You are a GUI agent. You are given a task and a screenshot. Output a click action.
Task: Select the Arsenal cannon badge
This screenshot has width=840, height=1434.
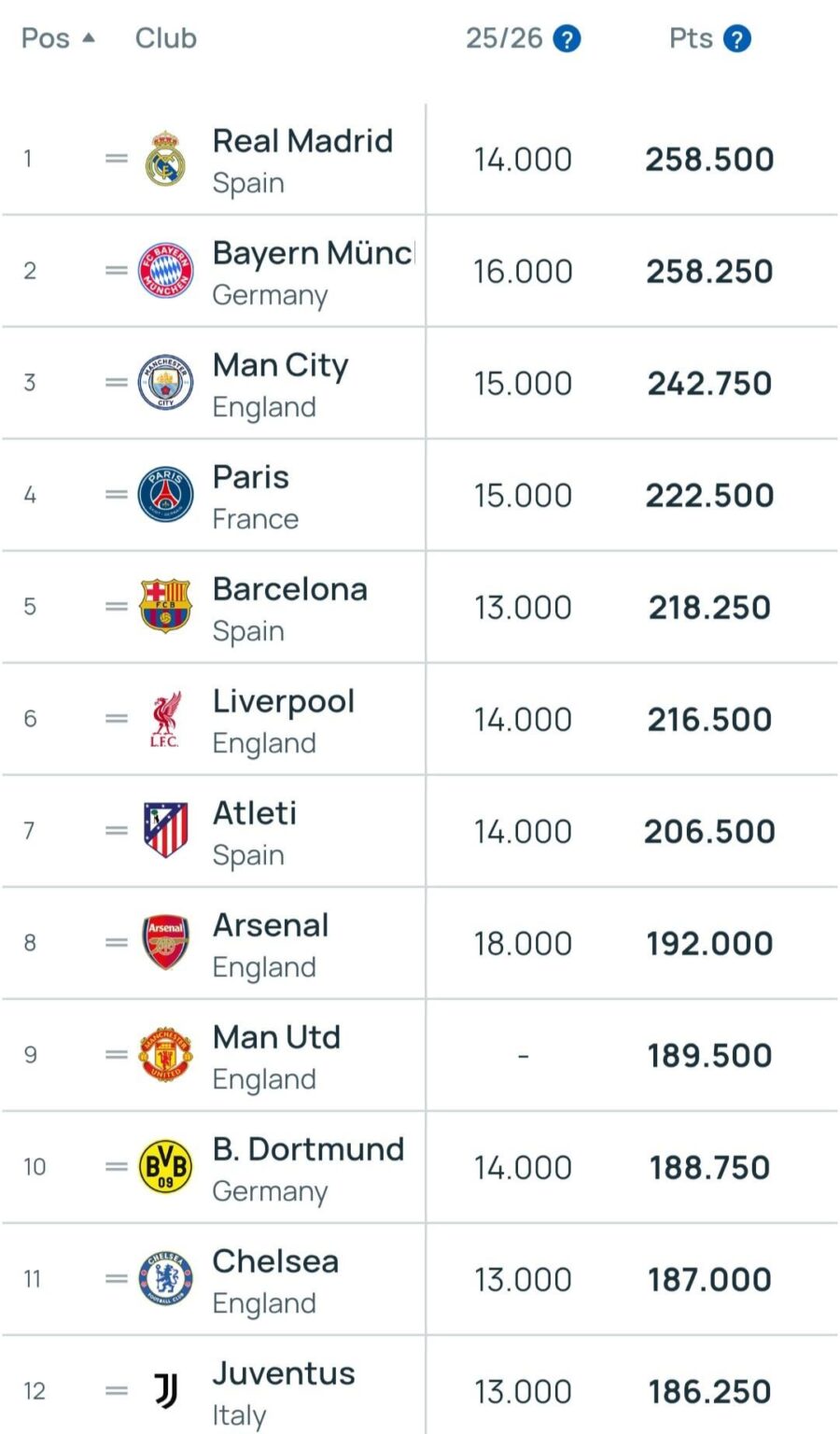click(x=165, y=943)
